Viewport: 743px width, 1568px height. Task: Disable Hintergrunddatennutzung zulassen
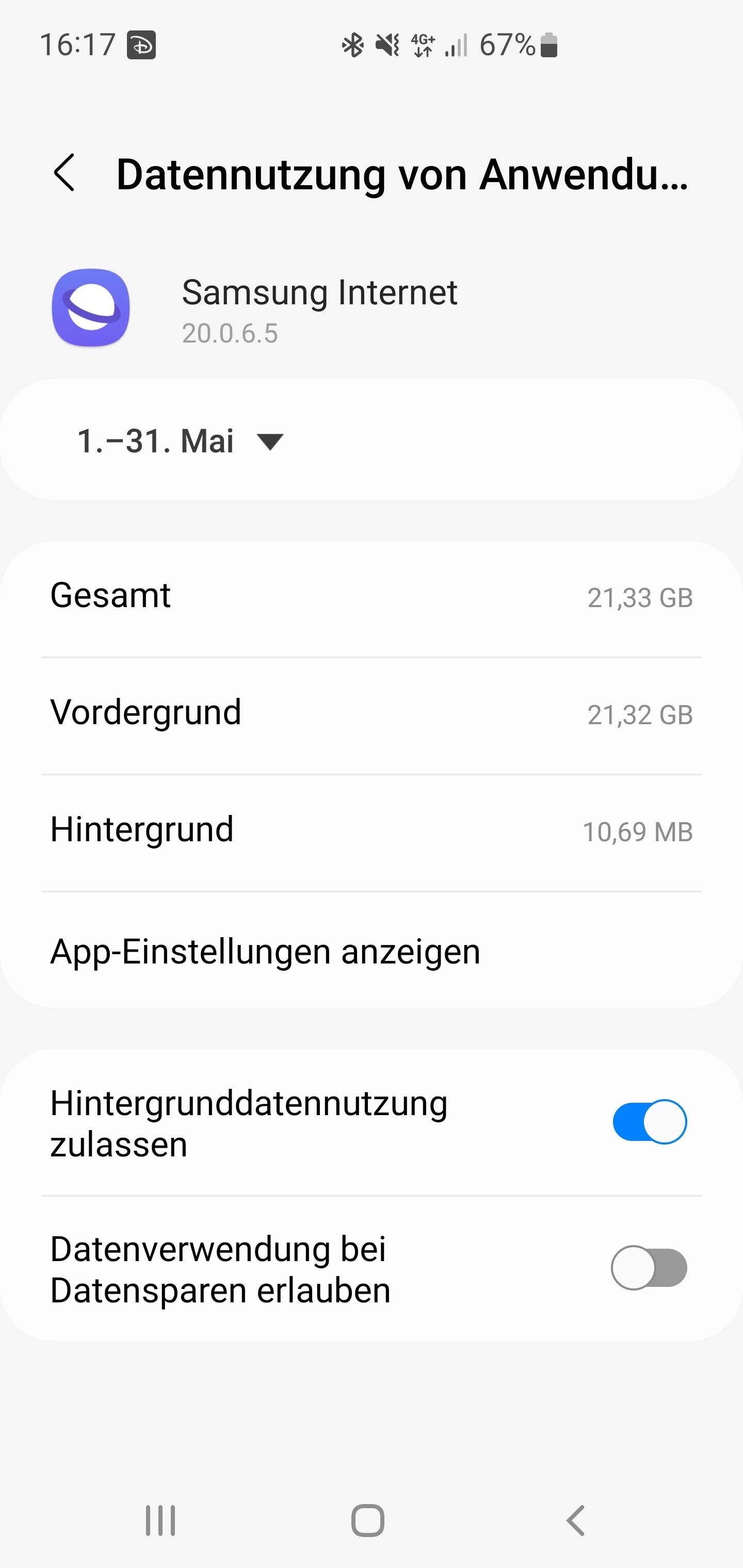[x=649, y=1122]
